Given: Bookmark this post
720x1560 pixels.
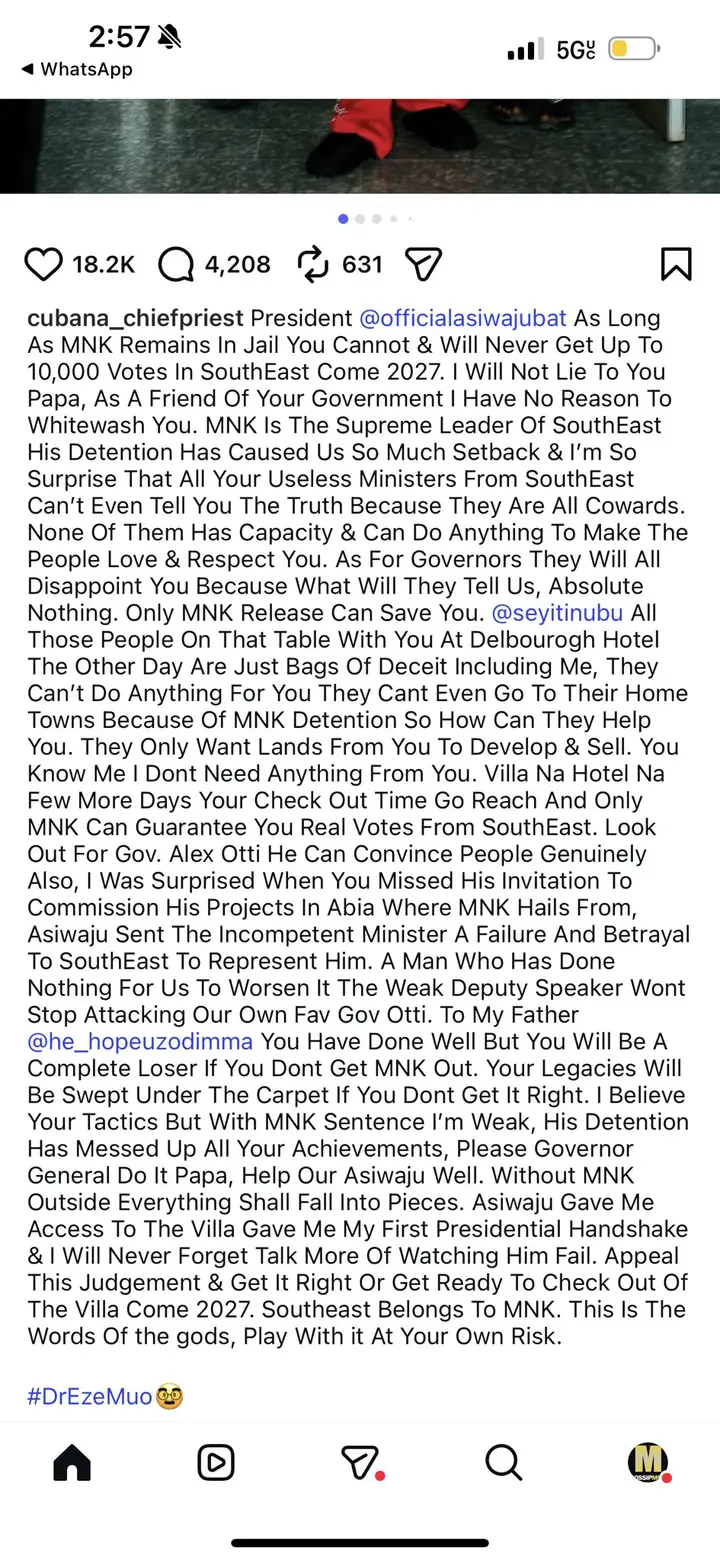Looking at the screenshot, I should tap(676, 264).
